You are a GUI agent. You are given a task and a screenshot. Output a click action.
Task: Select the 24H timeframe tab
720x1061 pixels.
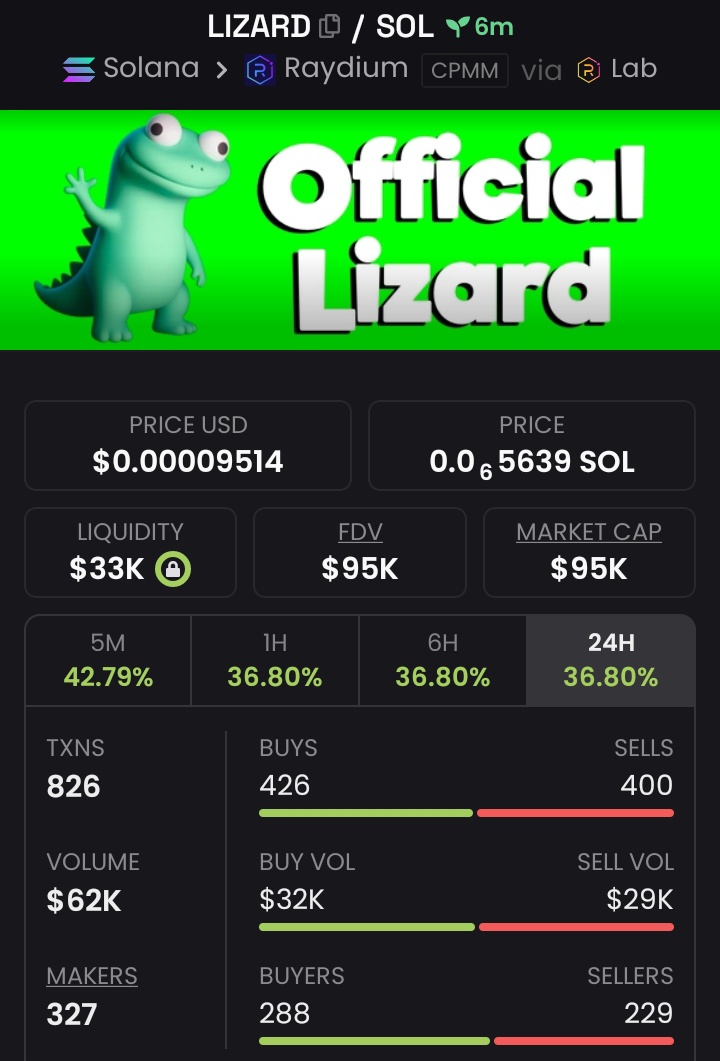[610, 661]
